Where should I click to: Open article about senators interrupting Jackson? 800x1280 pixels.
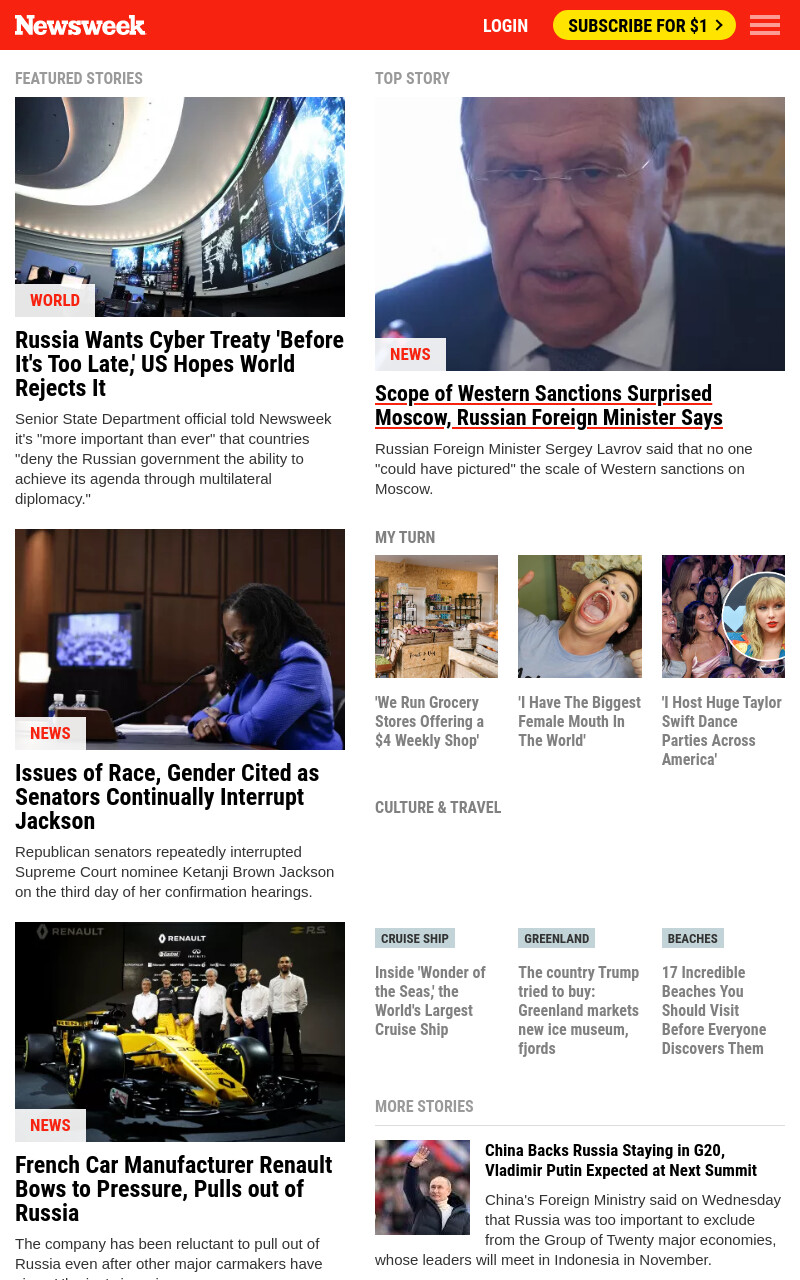167,797
